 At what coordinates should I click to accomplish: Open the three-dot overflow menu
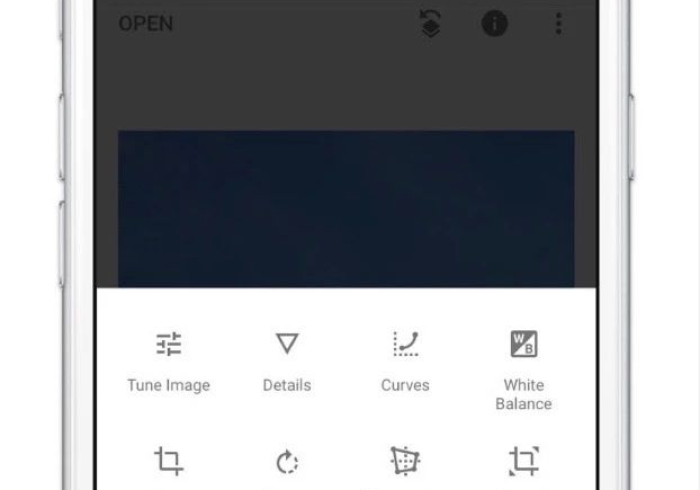(558, 24)
